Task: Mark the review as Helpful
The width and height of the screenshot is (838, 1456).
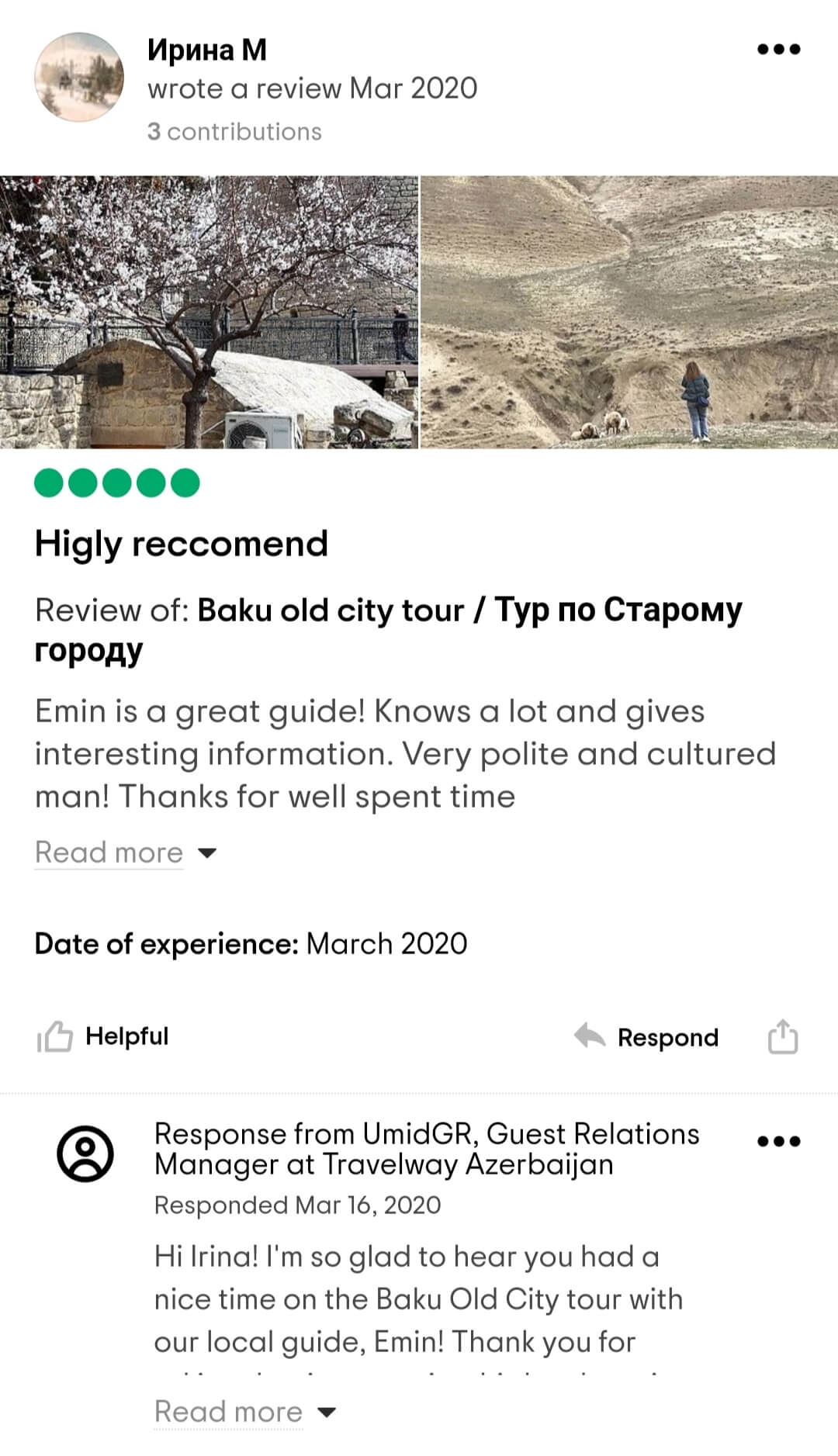Action: point(103,1036)
